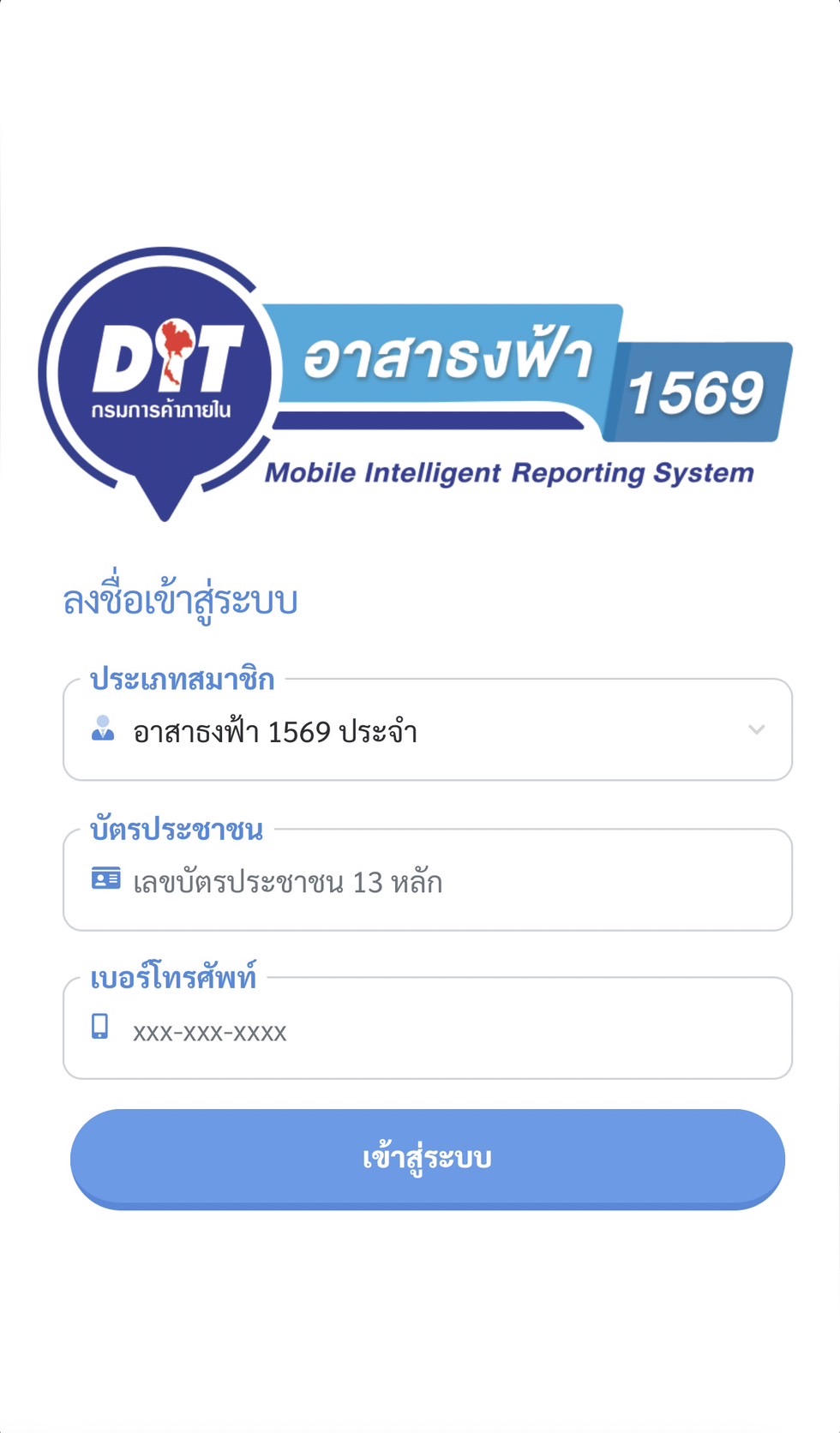This screenshot has height=1433, width=840.
Task: Open the ประเภทสมาชิก member type dropdown
Action: pyautogui.click(x=428, y=729)
